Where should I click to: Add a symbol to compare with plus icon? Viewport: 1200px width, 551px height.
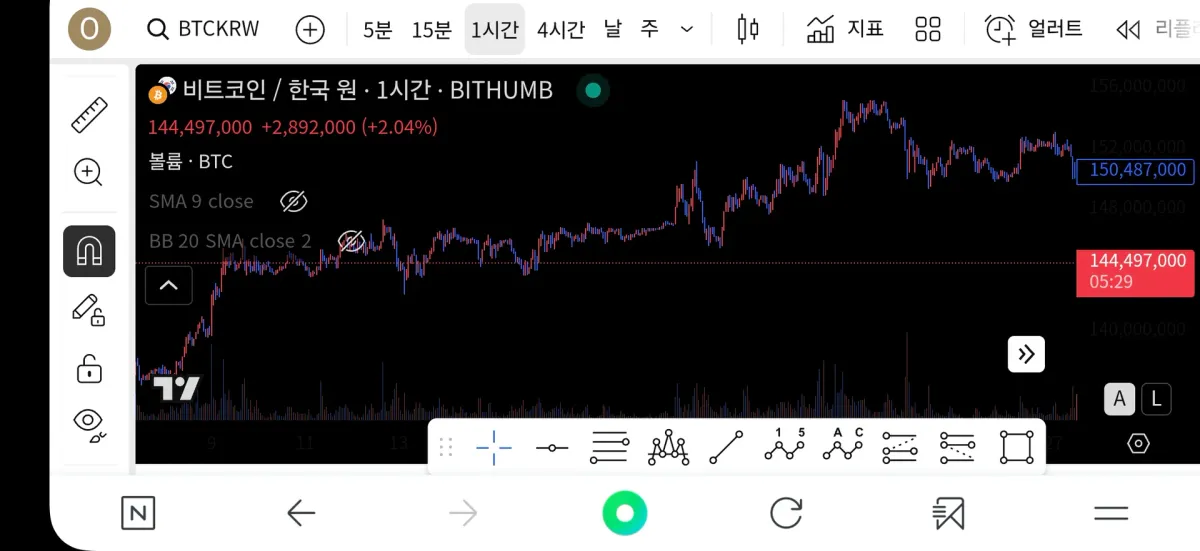[x=310, y=30]
